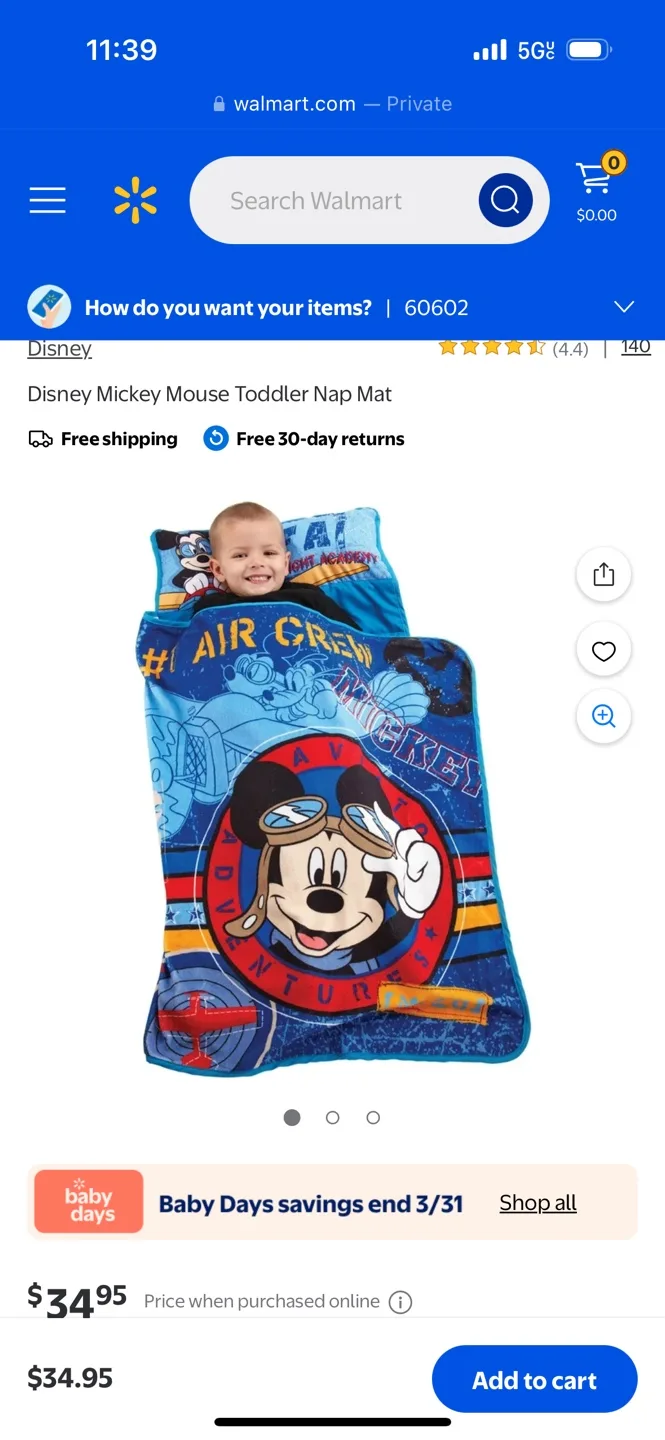The height and width of the screenshot is (1440, 665).
Task: Jump to the third product image dot
Action: tap(373, 1118)
